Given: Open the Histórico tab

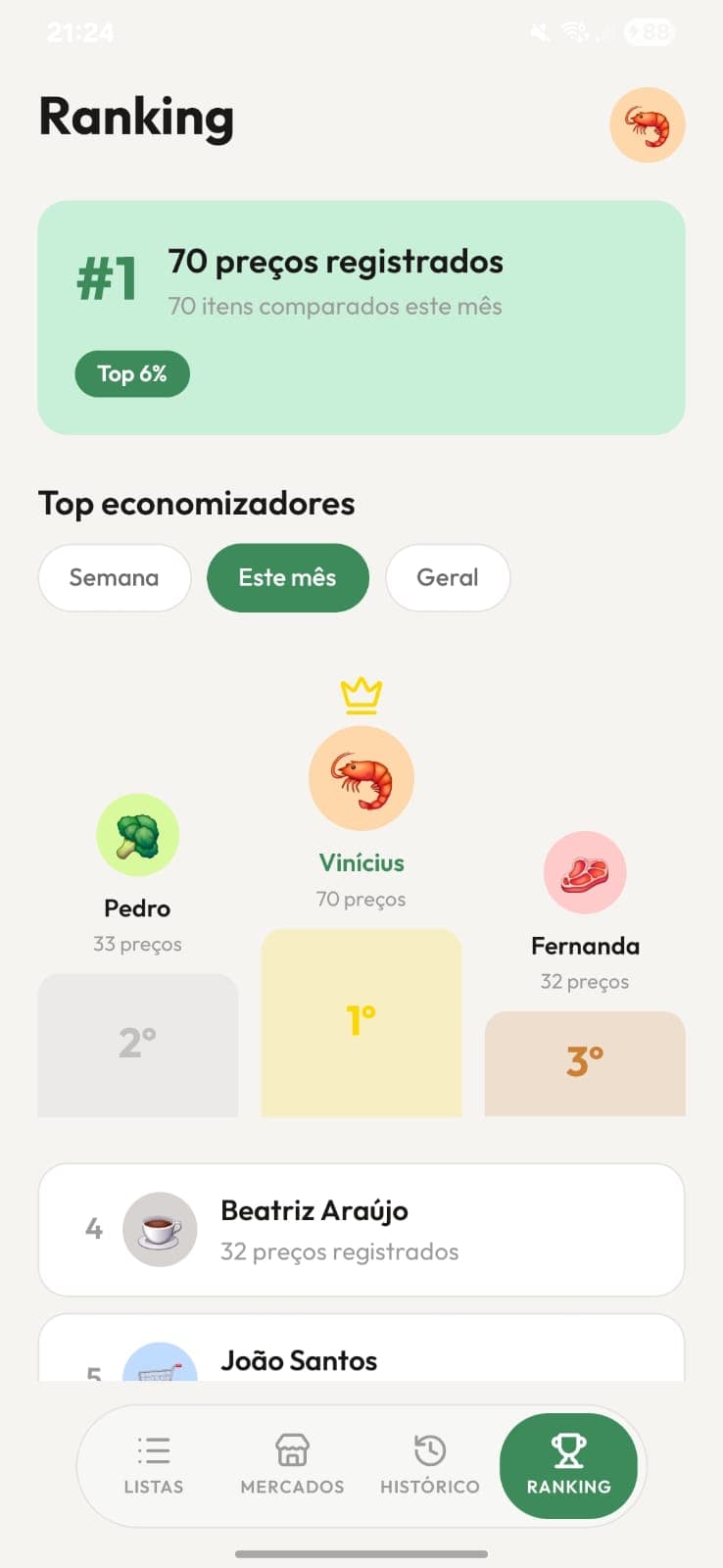Looking at the screenshot, I should click(x=429, y=1465).
